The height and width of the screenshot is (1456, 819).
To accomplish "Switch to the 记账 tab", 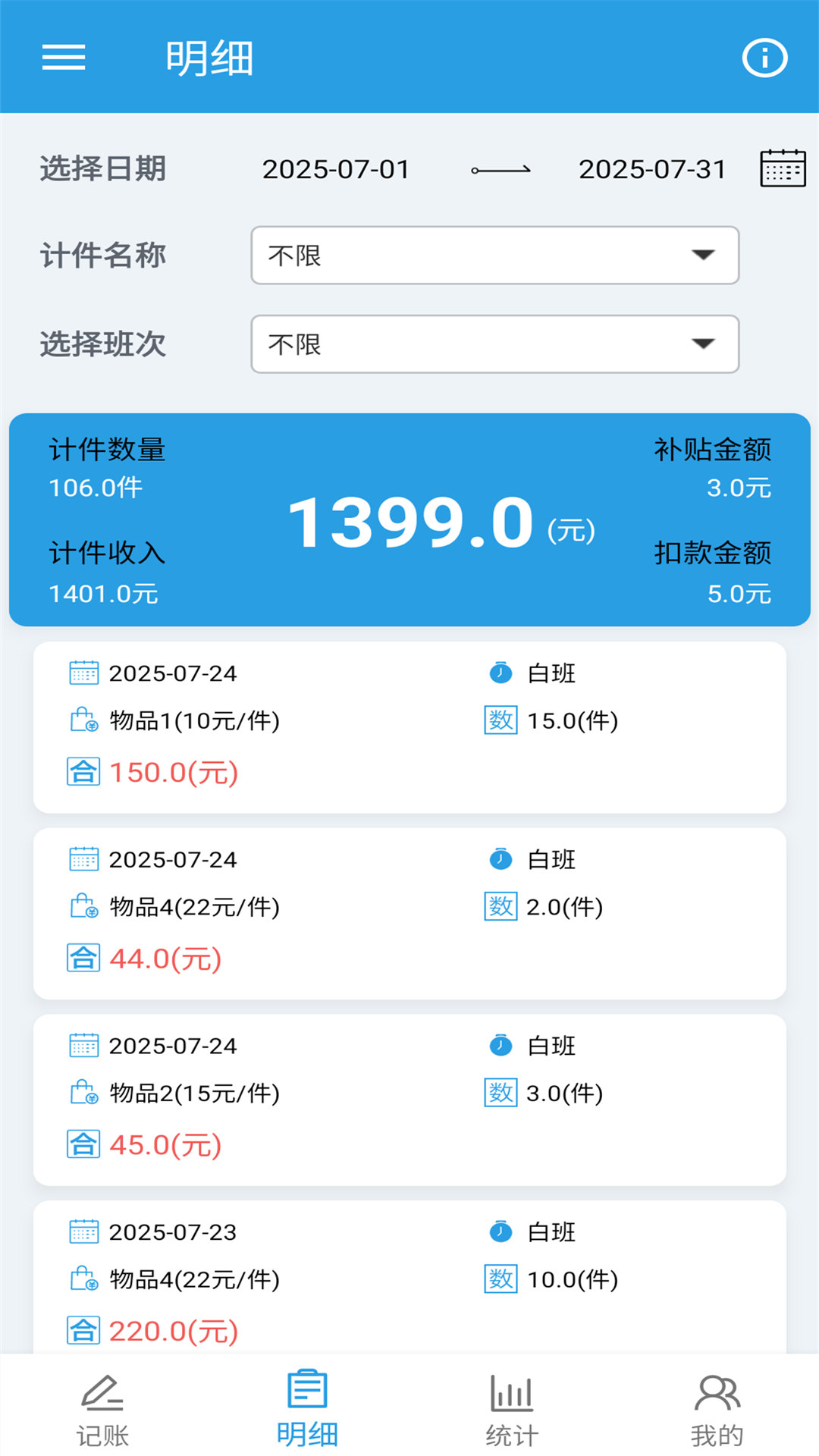I will click(x=102, y=1410).
